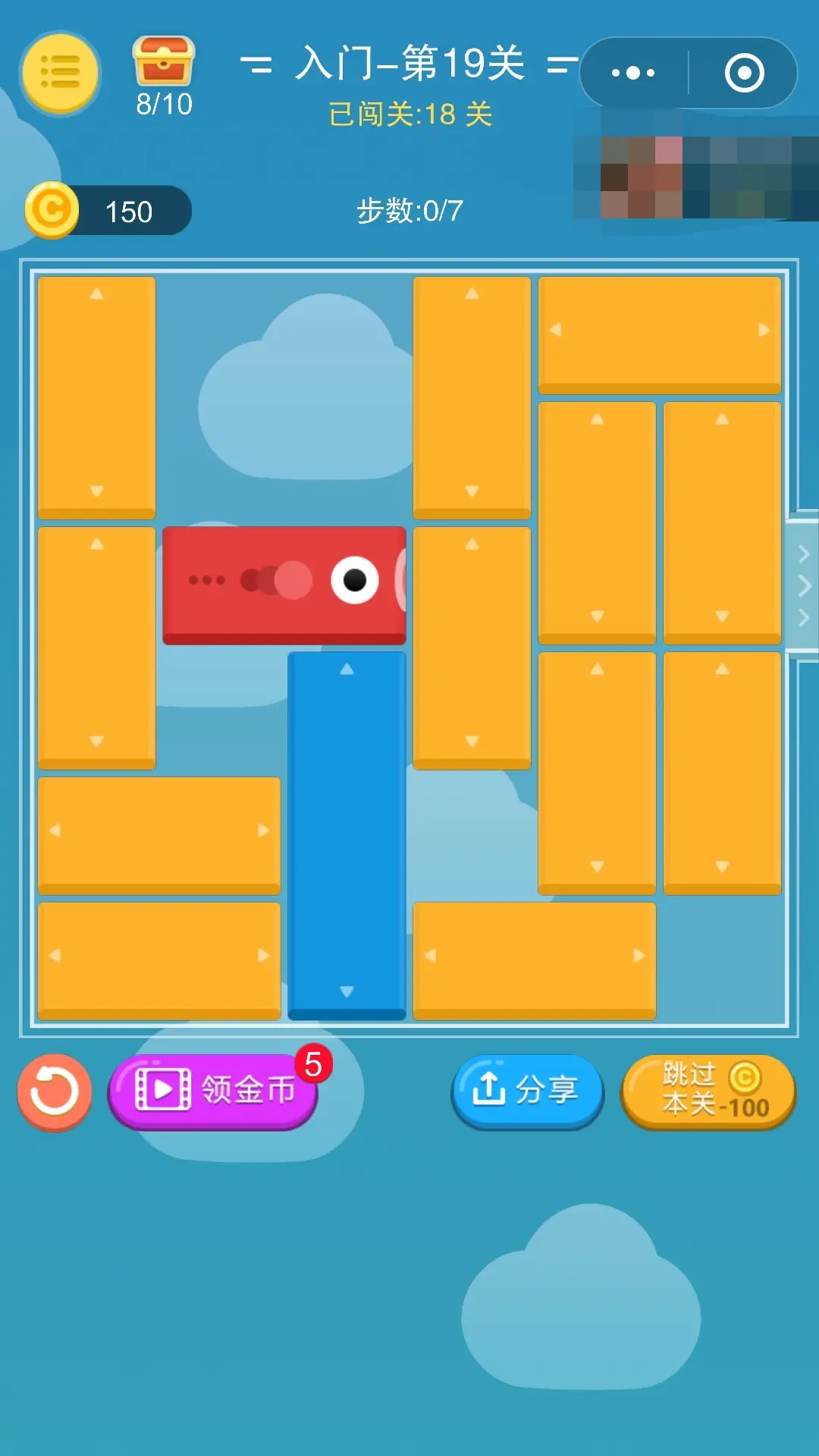Restart the level with the reset button
Image resolution: width=819 pixels, height=1456 pixels.
(55, 1092)
